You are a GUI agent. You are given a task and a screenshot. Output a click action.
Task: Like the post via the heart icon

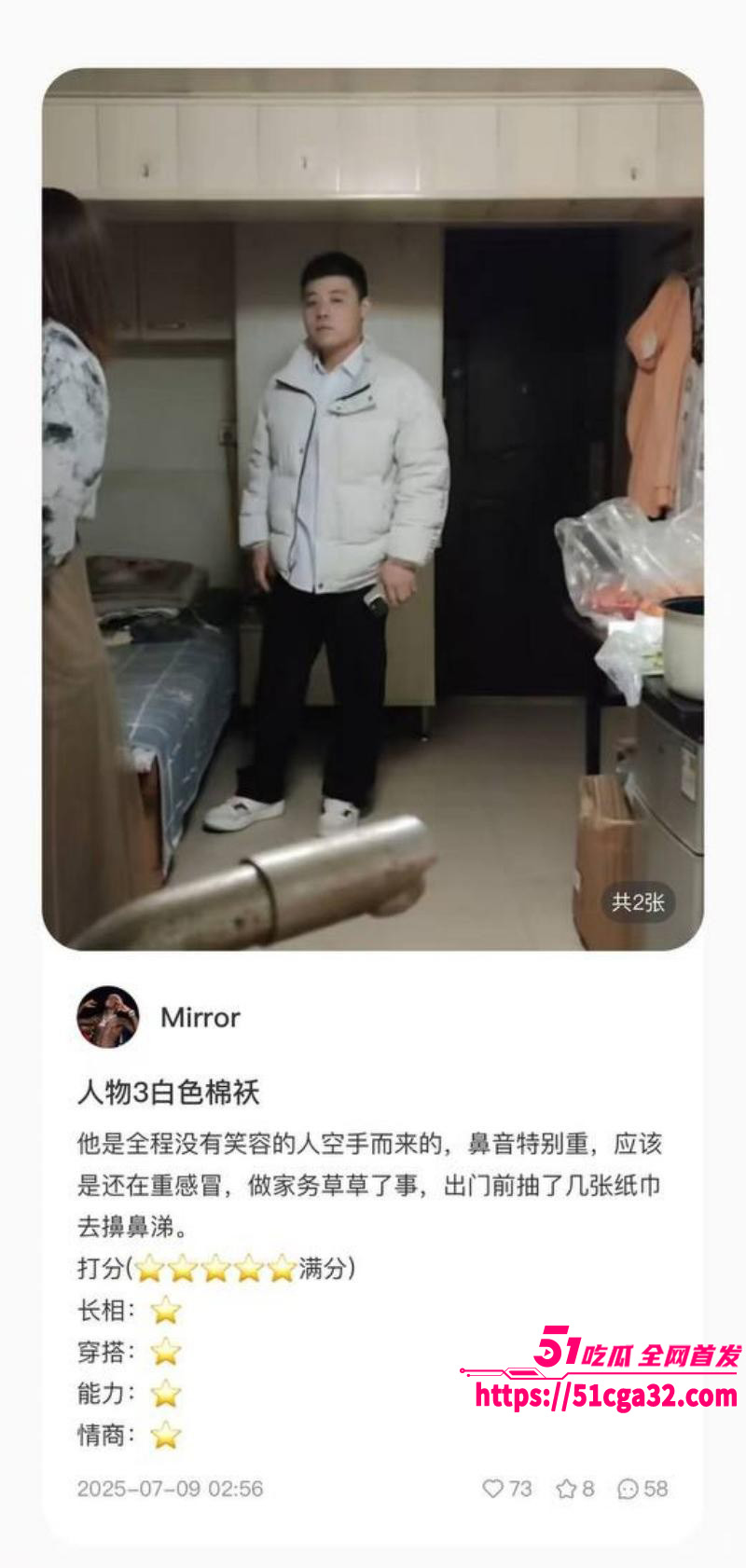(x=494, y=1489)
